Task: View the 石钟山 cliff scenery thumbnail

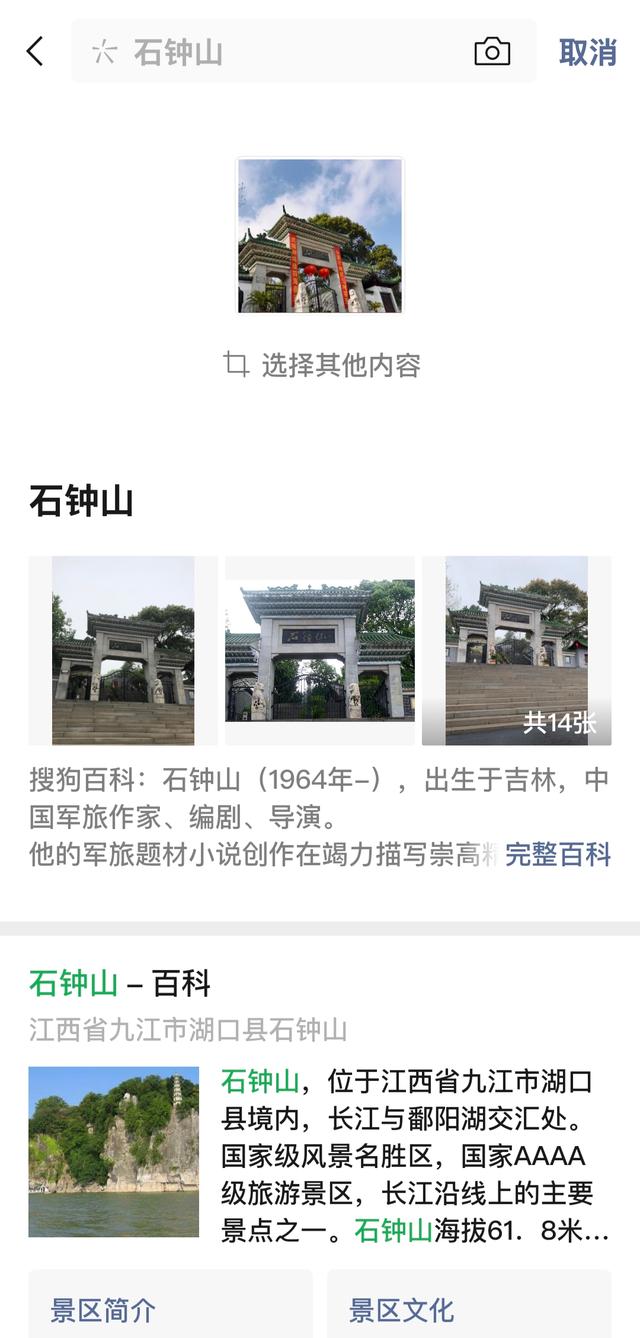Action: coord(114,1151)
